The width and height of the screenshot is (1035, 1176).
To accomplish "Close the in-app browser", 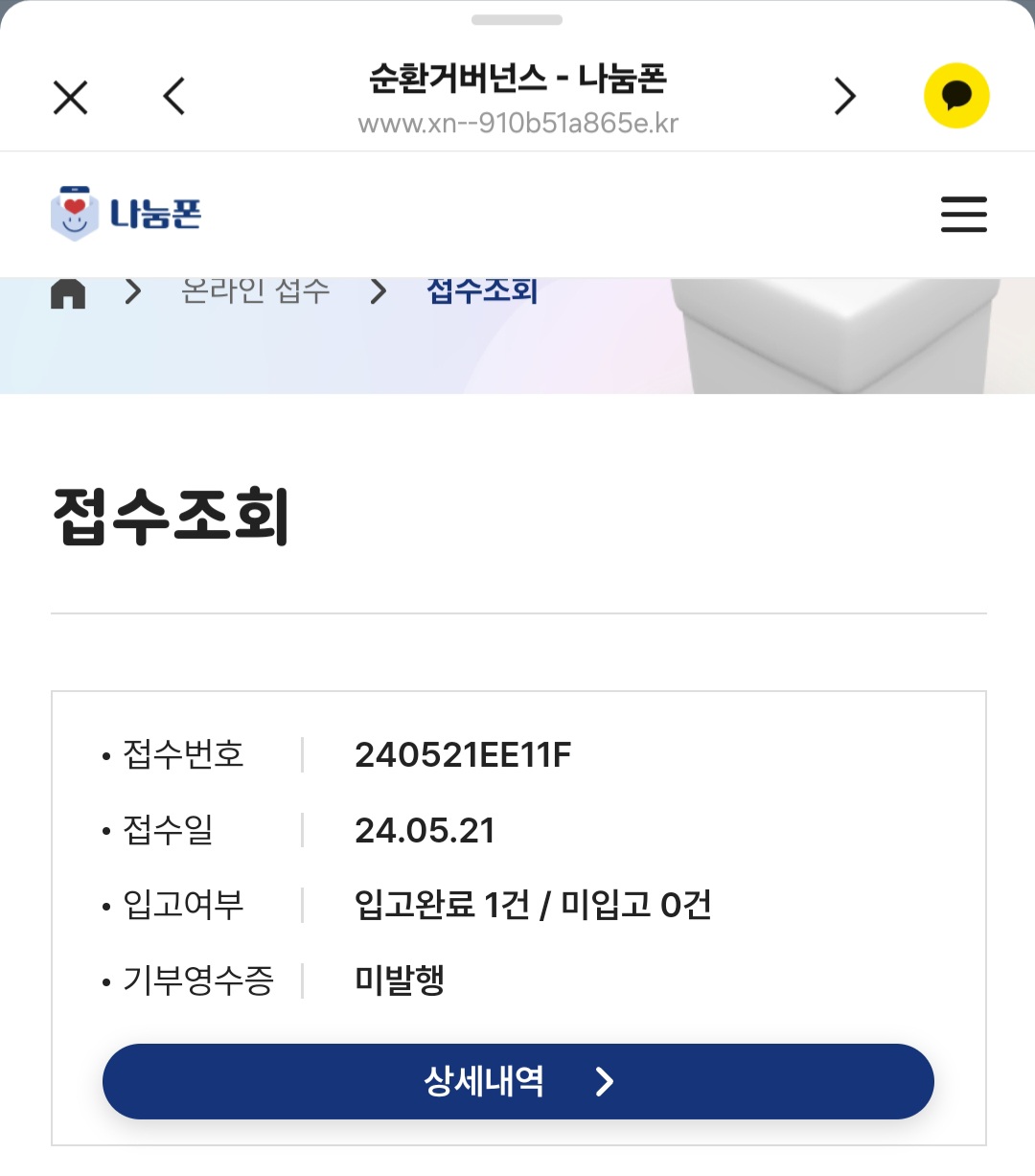I will click(70, 97).
